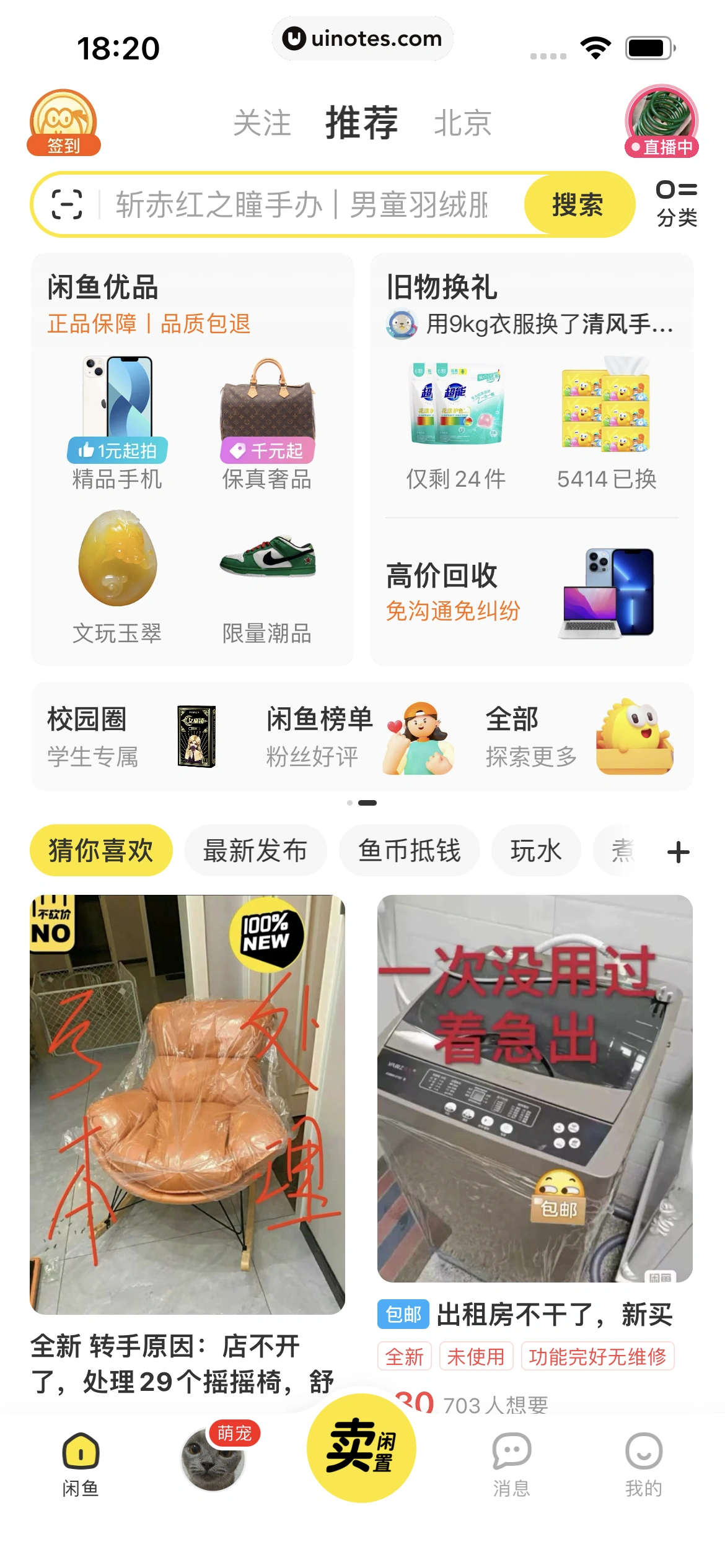Open the 分类 categories menu
Screen dimensions: 725x1568
point(677,203)
